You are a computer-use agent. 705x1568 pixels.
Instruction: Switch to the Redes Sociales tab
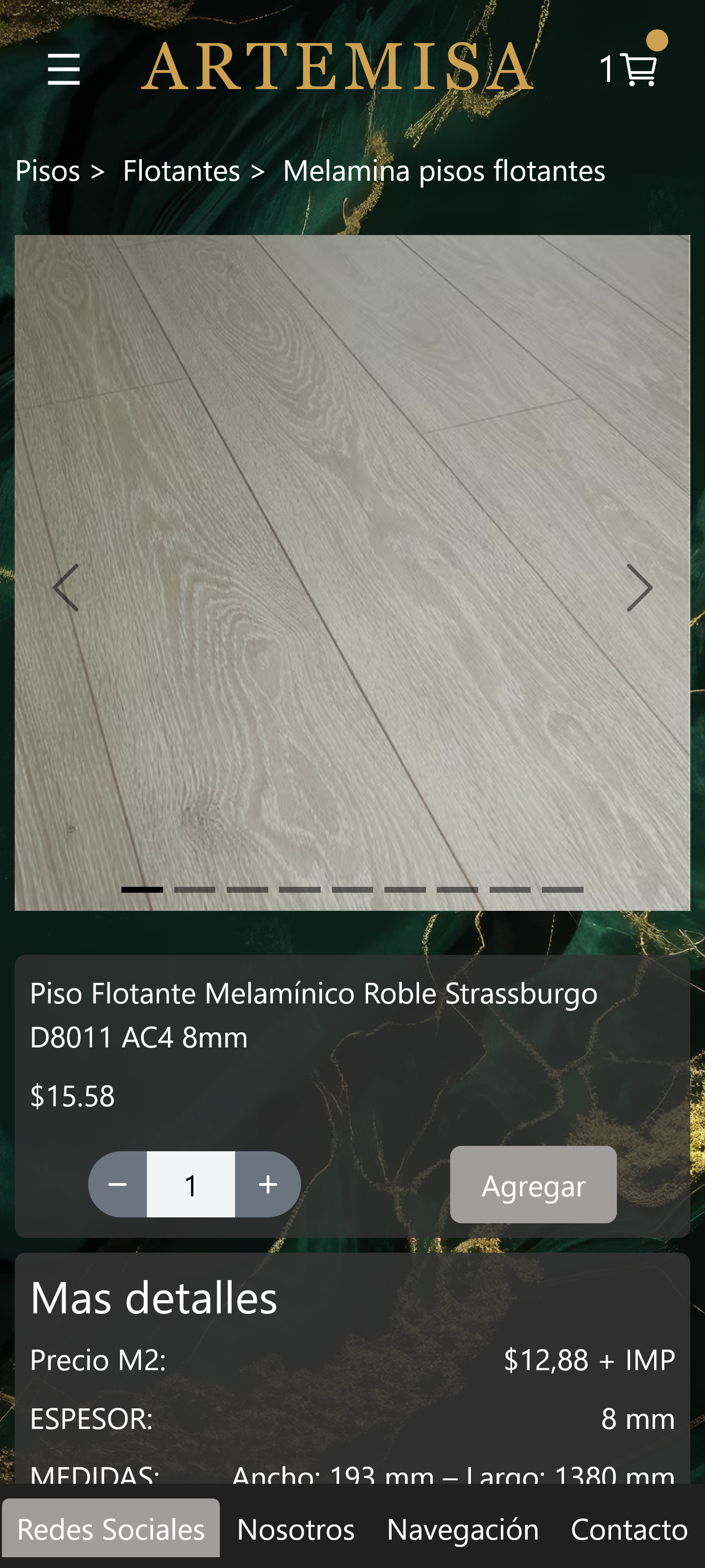tap(111, 1529)
